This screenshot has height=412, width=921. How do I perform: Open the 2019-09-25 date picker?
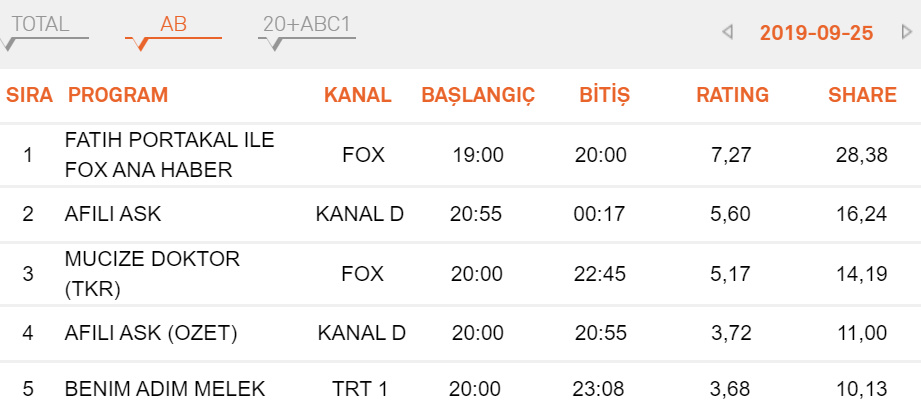816,33
